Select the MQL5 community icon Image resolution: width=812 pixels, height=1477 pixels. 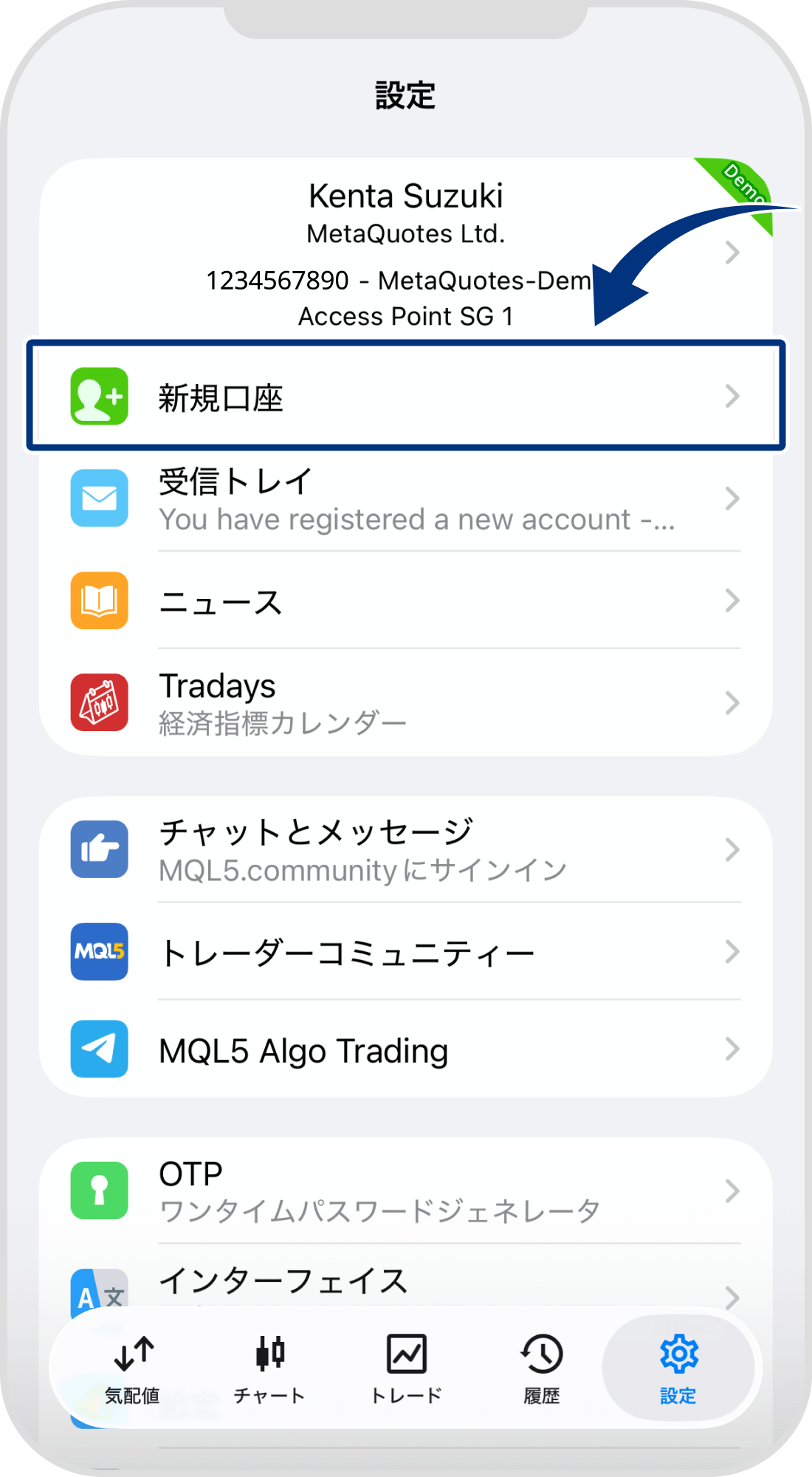[99, 952]
